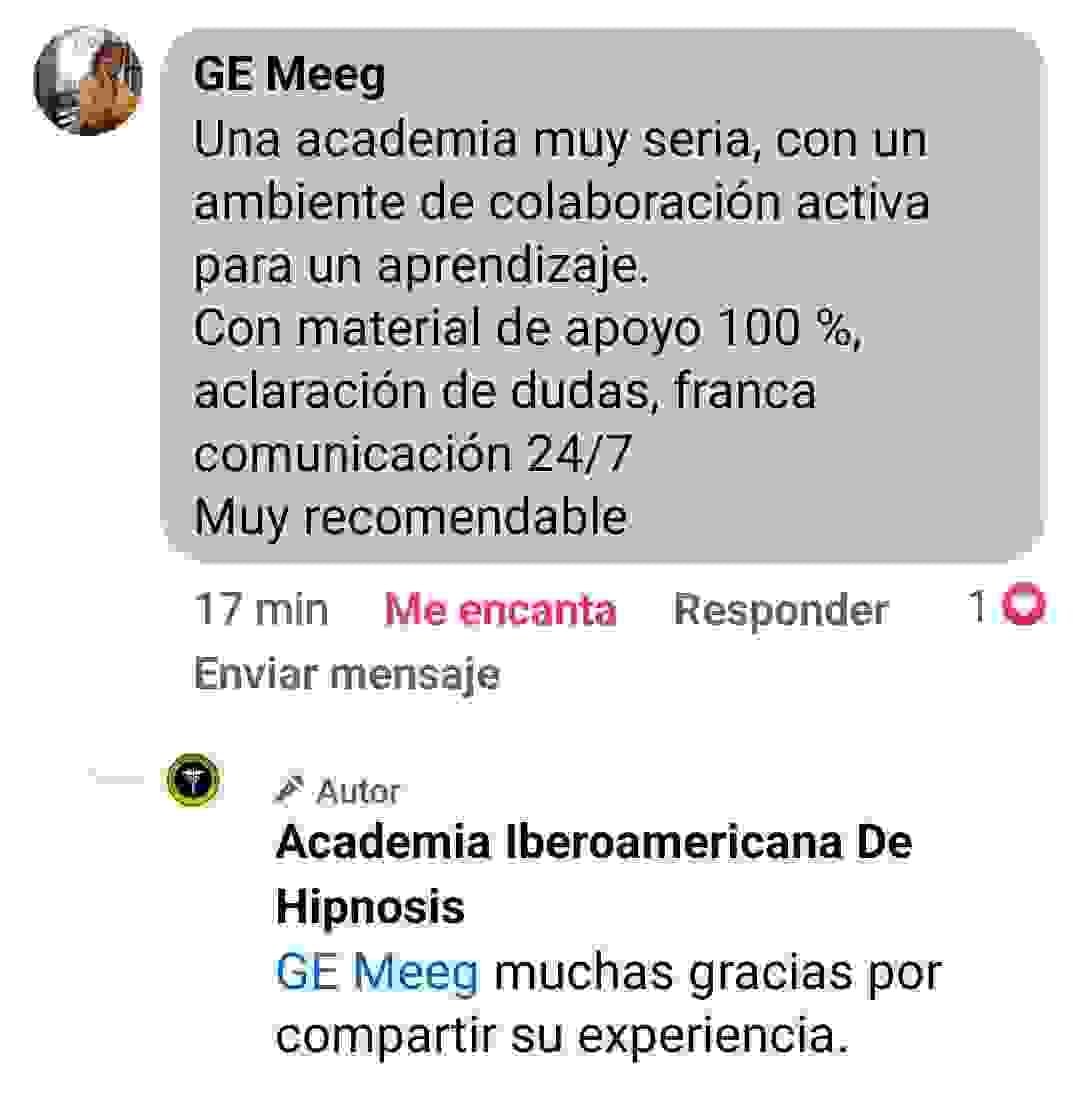The image size is (1080, 1100).
Task: Open the blue GE Meeg mention link
Action: (x=377, y=973)
